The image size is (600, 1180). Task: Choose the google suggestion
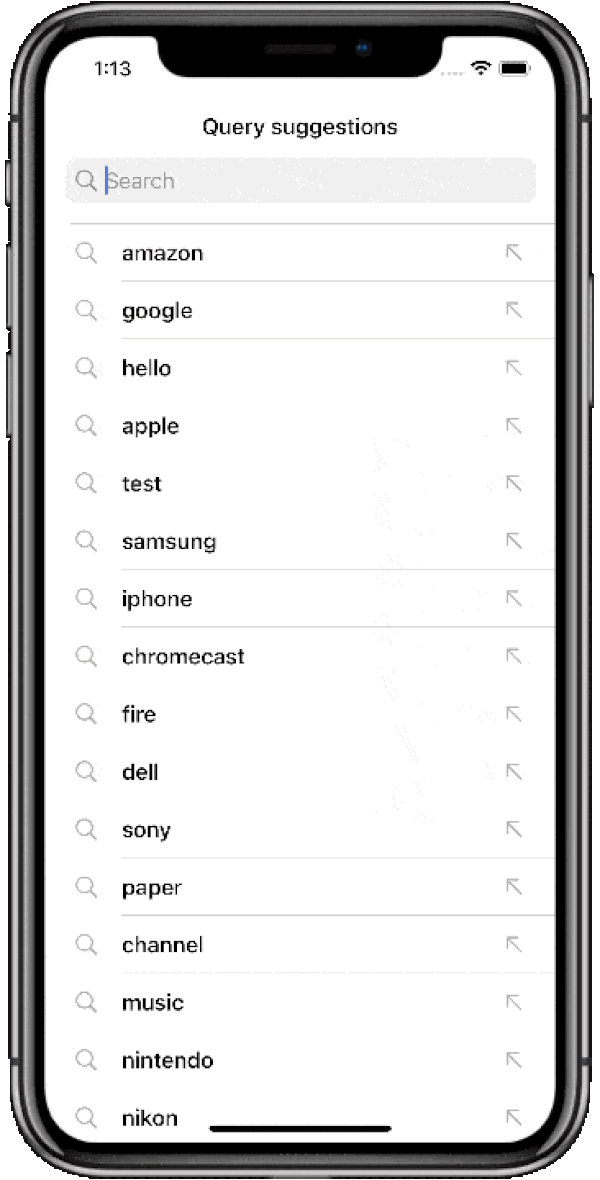pyautogui.click(x=157, y=311)
